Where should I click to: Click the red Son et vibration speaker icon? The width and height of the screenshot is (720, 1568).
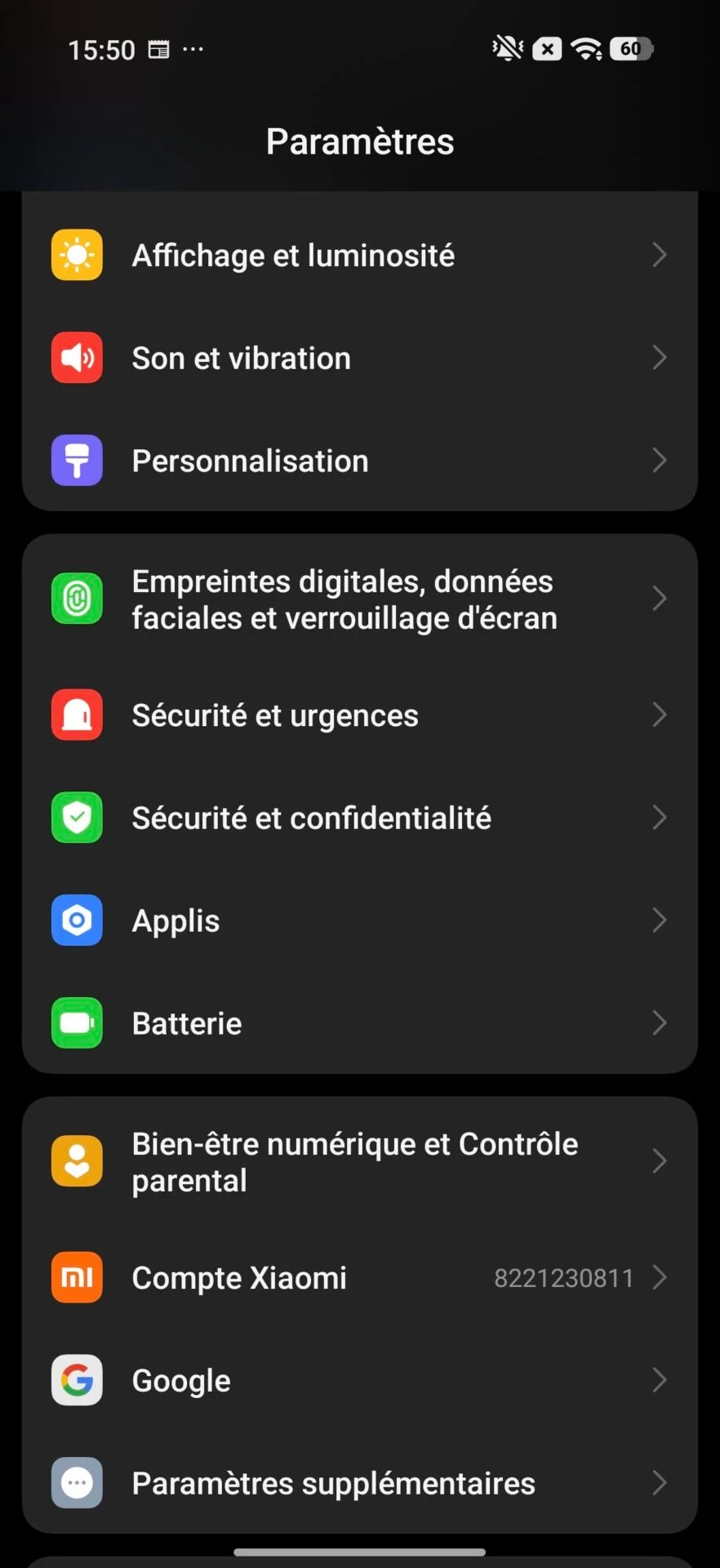tap(76, 358)
